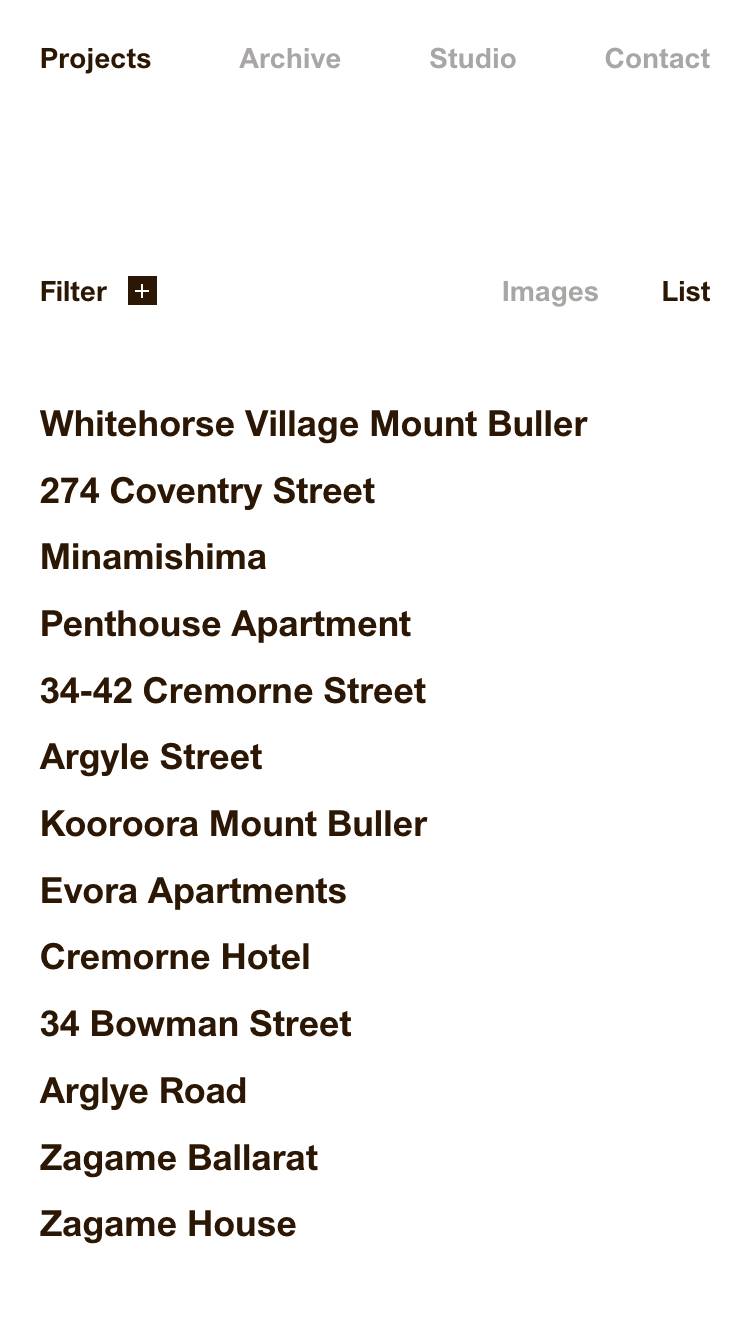View the Minamishima project
This screenshot has height=1334, width=750.
[x=153, y=557]
